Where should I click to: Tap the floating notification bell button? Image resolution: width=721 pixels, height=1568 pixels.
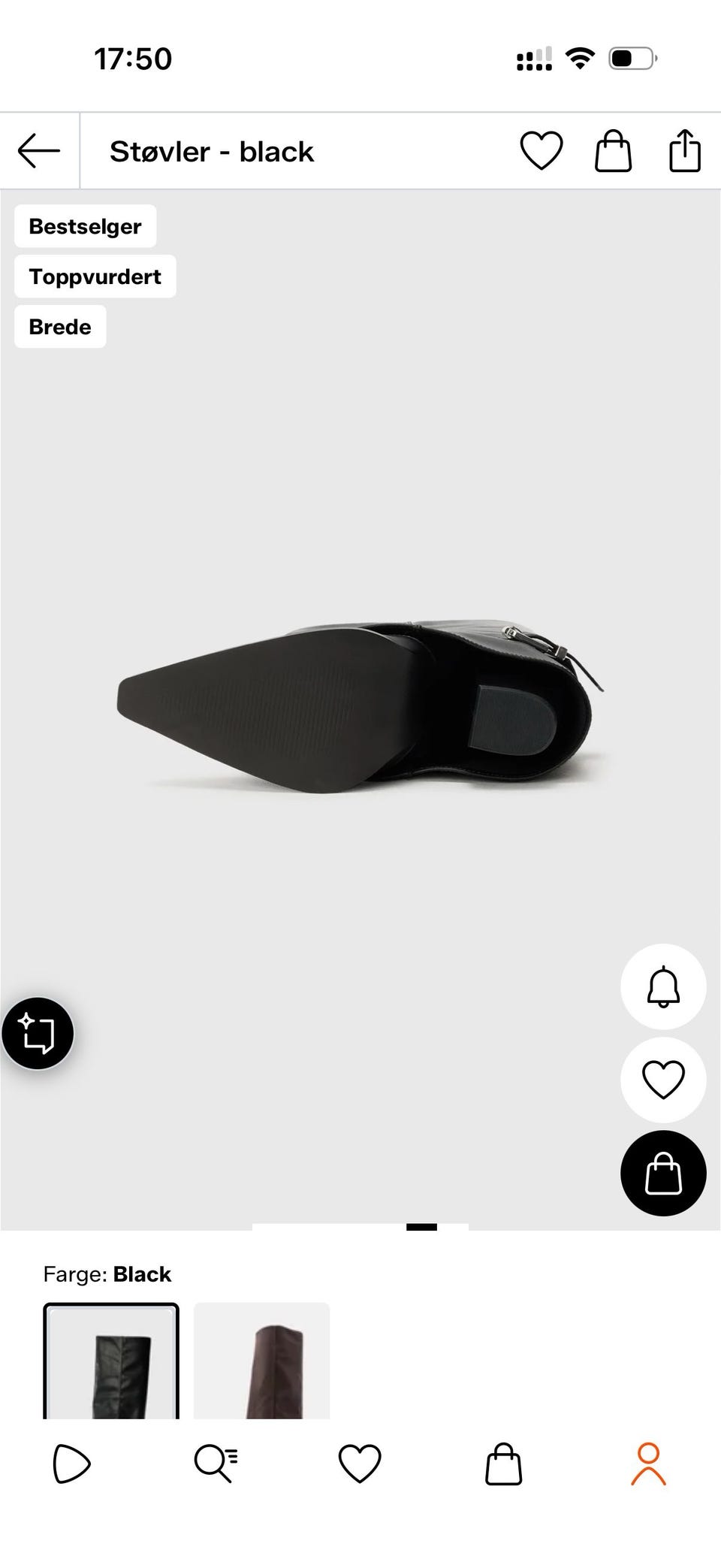[x=663, y=986]
